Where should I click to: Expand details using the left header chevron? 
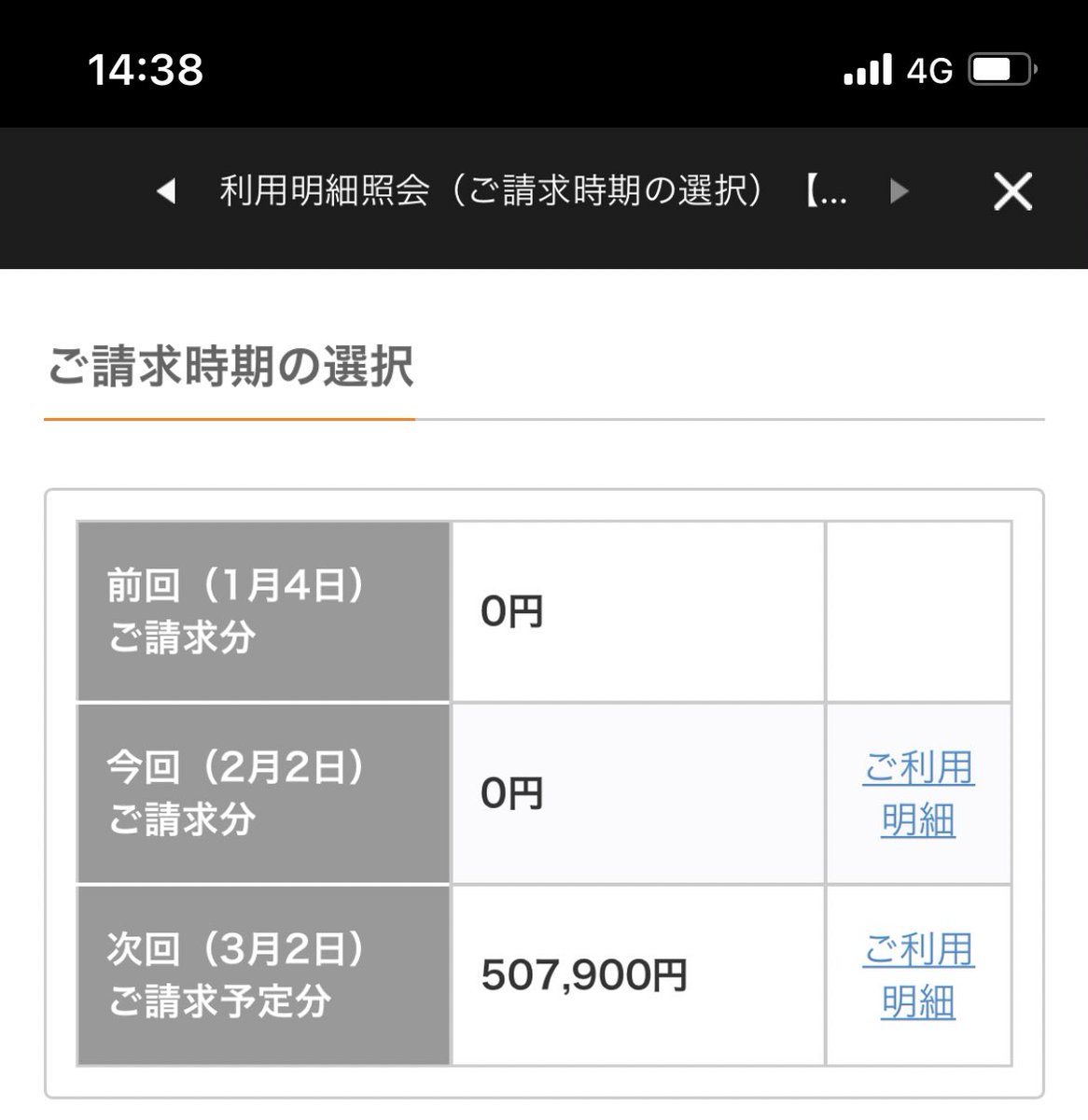pyautogui.click(x=168, y=191)
